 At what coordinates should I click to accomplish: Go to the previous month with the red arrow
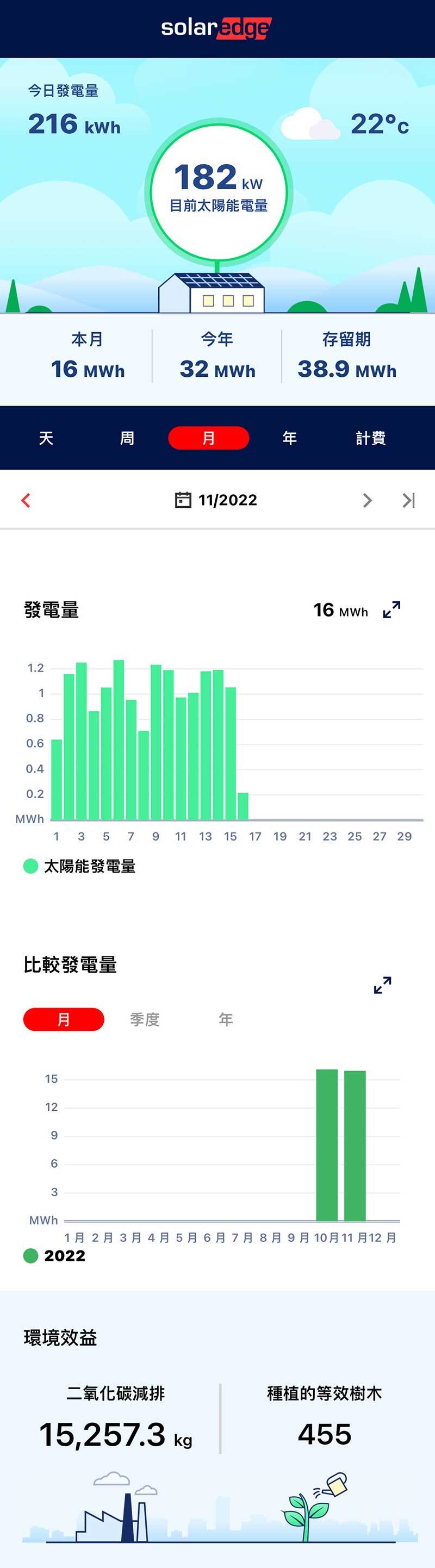(26, 500)
